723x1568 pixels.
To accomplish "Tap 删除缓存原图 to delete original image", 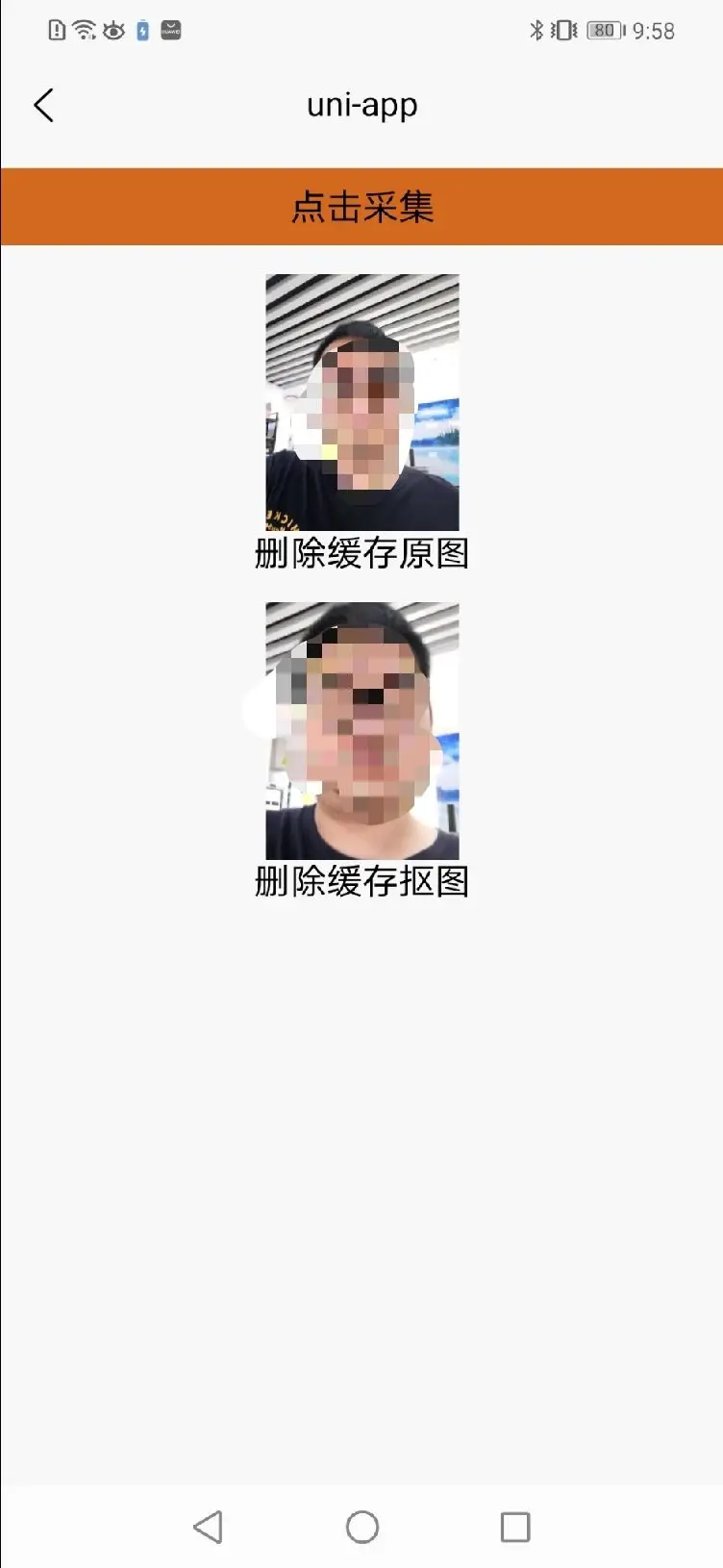I will click(361, 553).
